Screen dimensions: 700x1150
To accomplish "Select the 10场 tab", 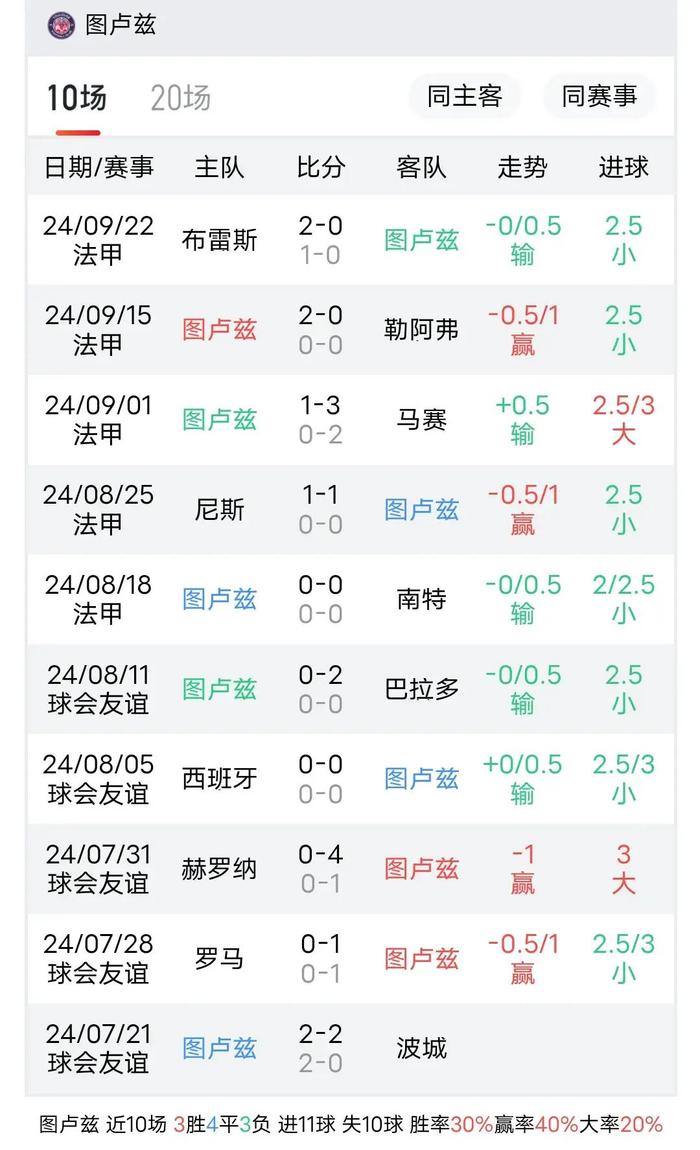I will pyautogui.click(x=77, y=98).
